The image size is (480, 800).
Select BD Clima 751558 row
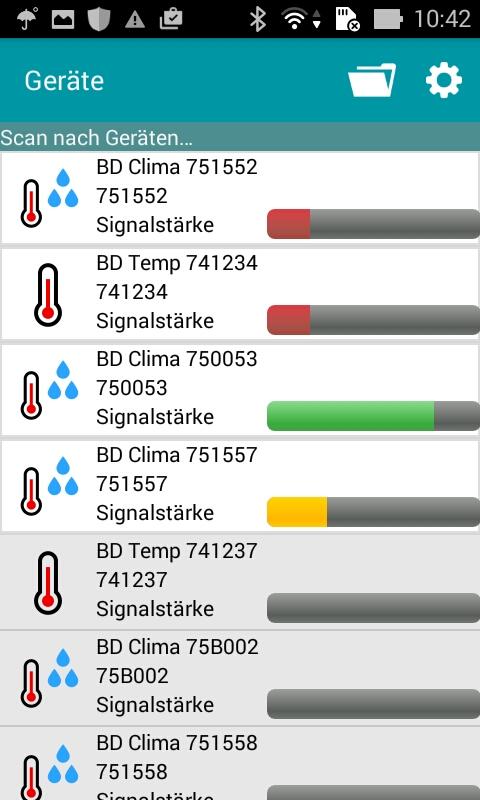coord(240,764)
